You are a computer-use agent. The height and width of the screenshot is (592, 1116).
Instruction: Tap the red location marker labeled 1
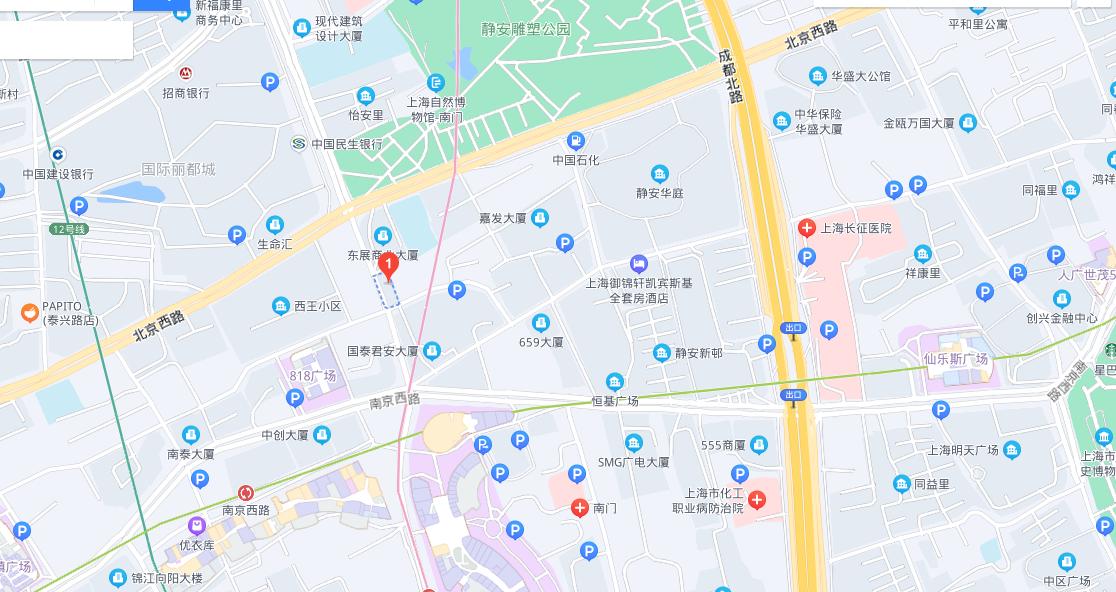point(388,264)
